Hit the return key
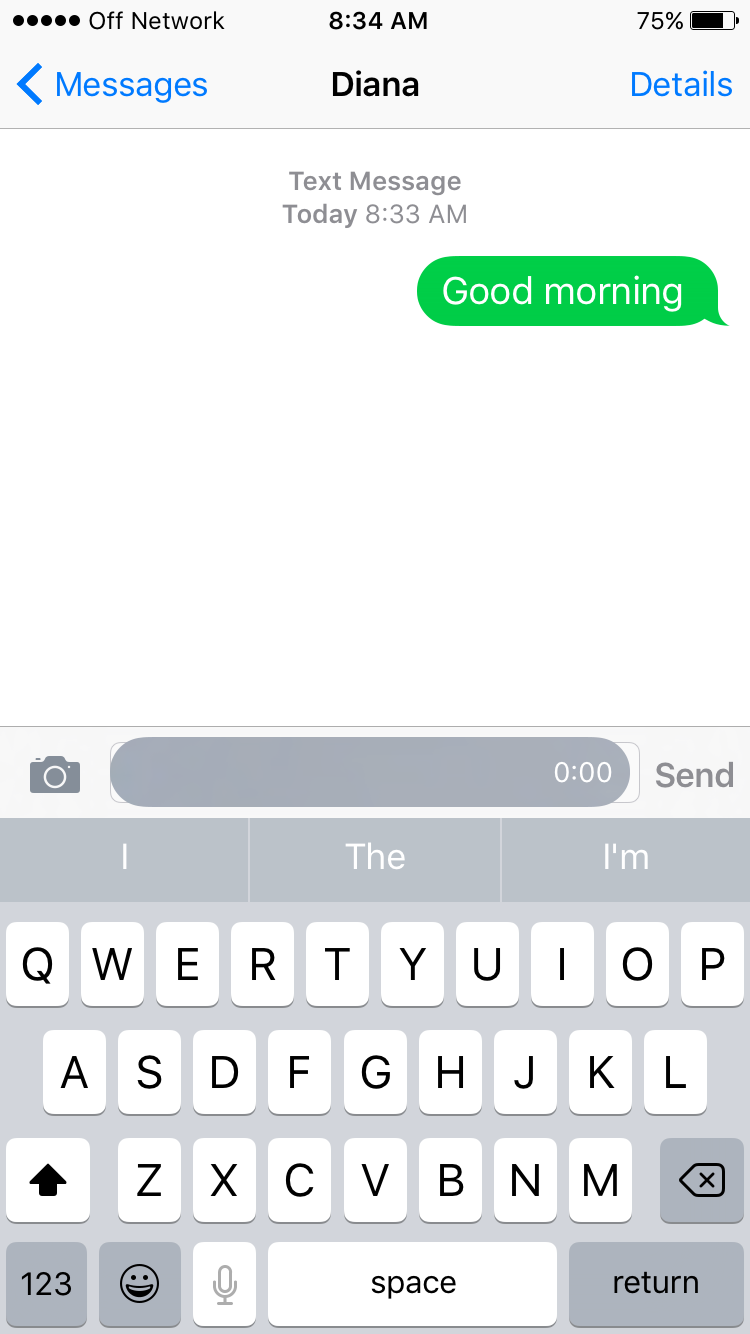 pos(656,1284)
